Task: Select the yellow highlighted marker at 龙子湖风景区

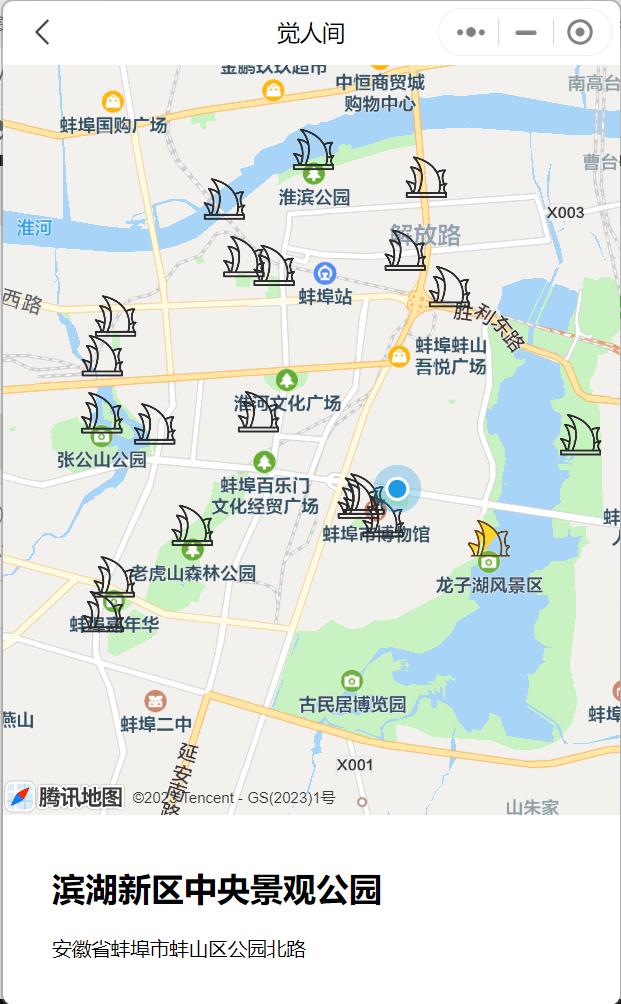Action: click(488, 538)
